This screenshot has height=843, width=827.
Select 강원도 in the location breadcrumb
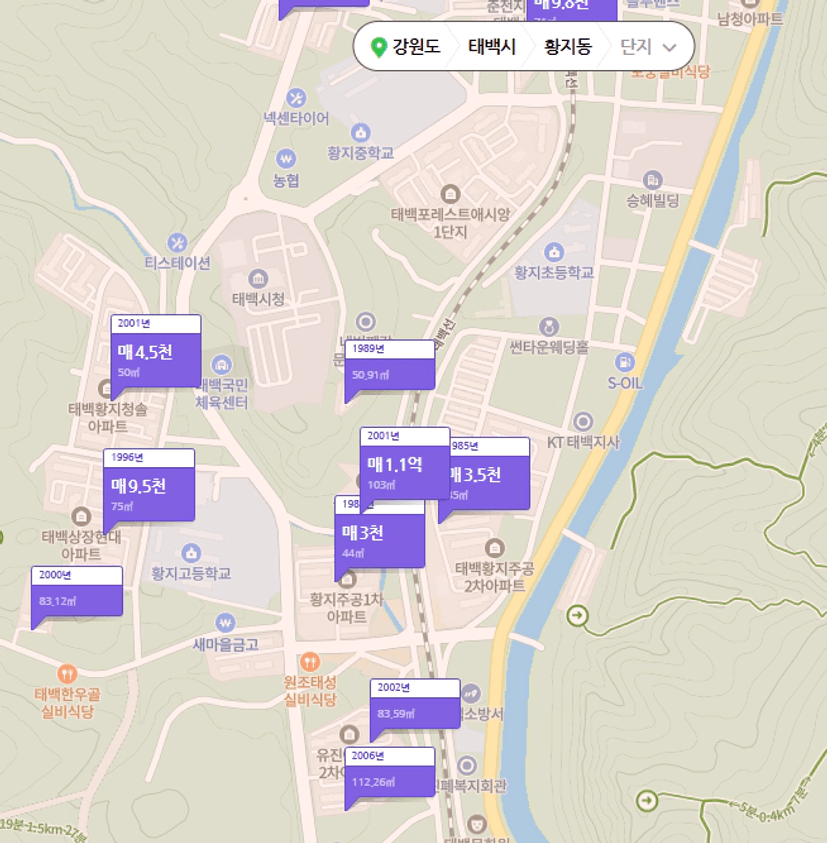click(405, 47)
